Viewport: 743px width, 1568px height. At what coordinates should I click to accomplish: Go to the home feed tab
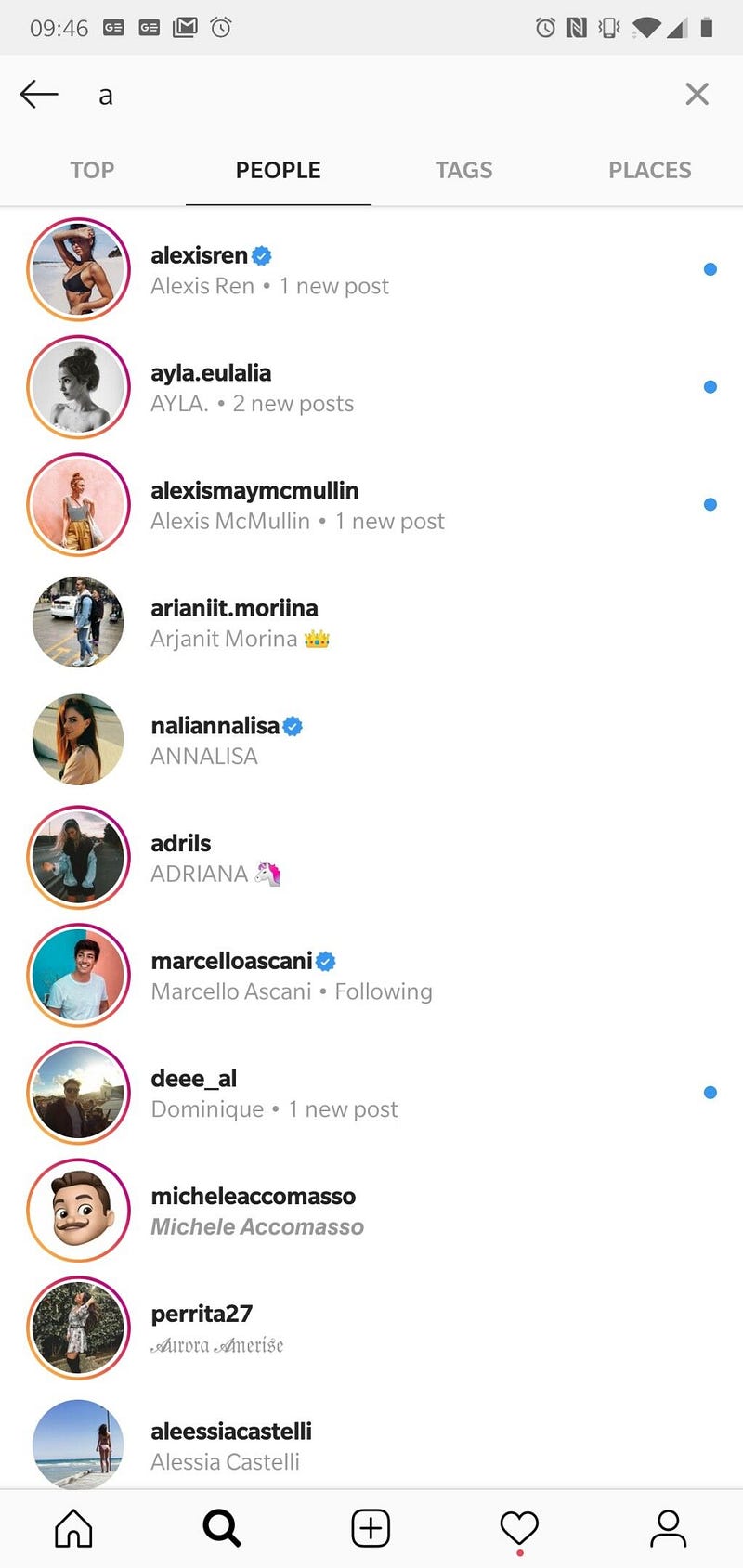click(x=73, y=1528)
